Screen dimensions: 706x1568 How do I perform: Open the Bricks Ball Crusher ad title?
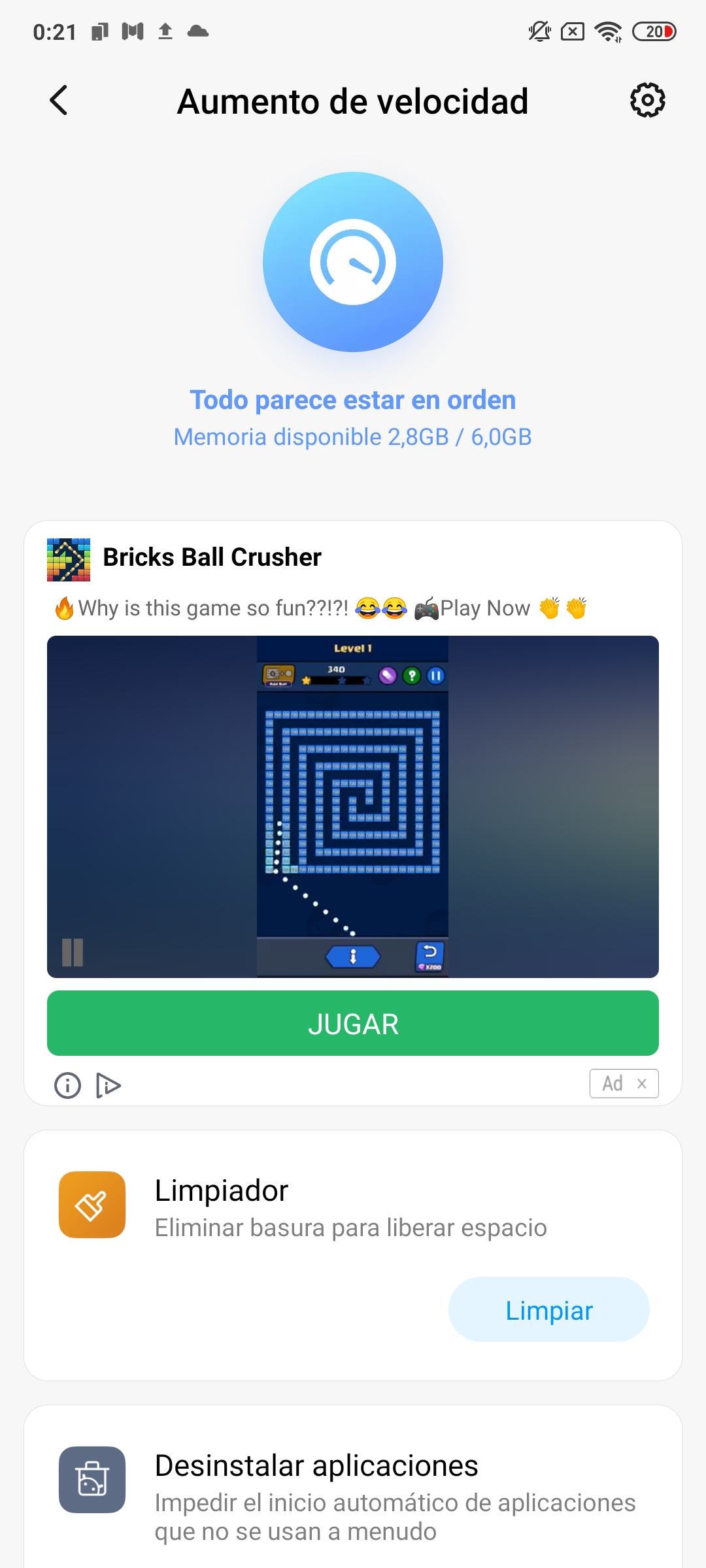pos(212,557)
